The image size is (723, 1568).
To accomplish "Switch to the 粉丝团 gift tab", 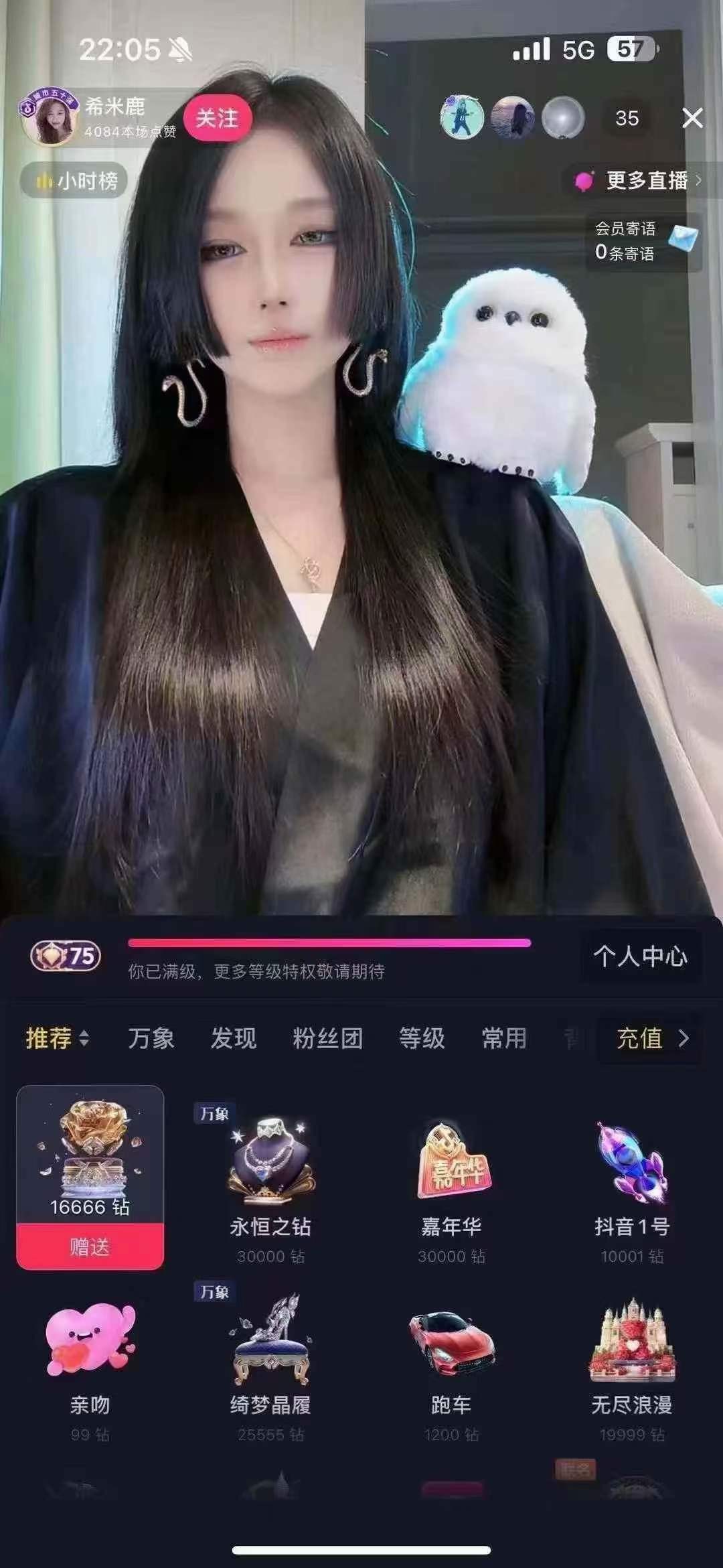I will pyautogui.click(x=328, y=1038).
